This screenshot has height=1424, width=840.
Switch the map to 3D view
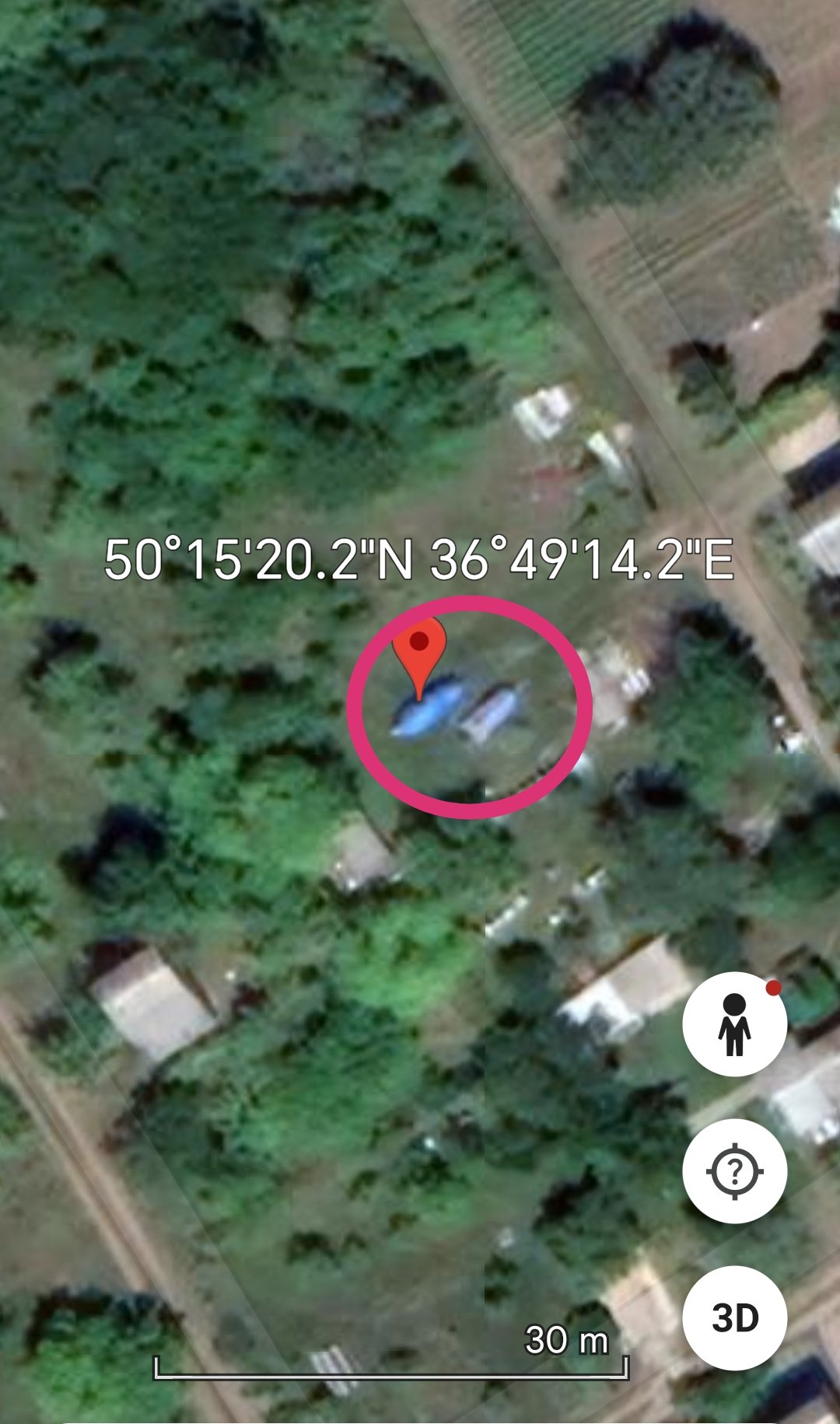[734, 1317]
